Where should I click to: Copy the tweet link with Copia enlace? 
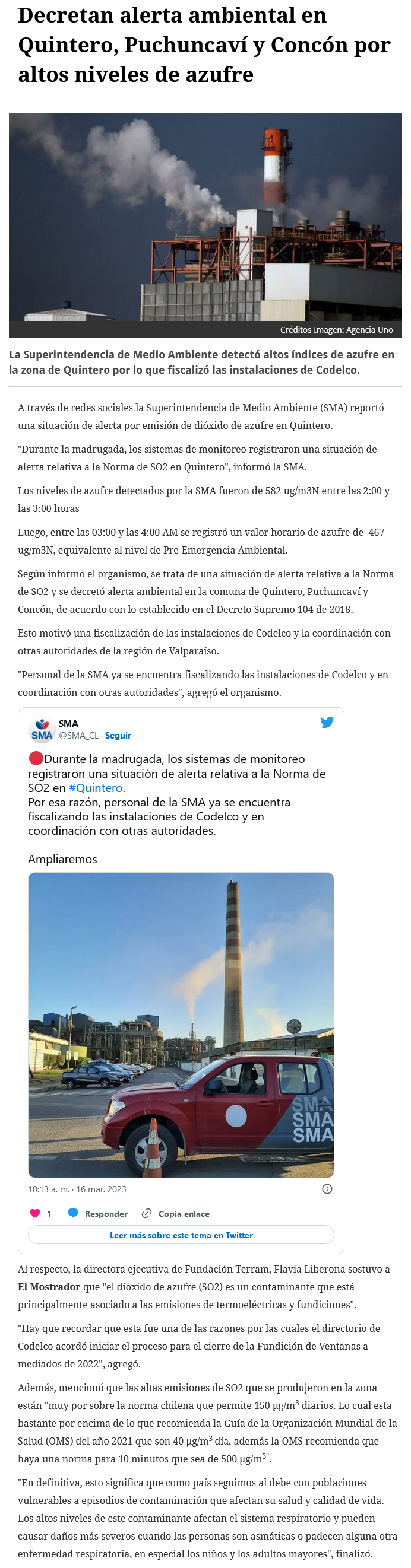click(176, 1213)
